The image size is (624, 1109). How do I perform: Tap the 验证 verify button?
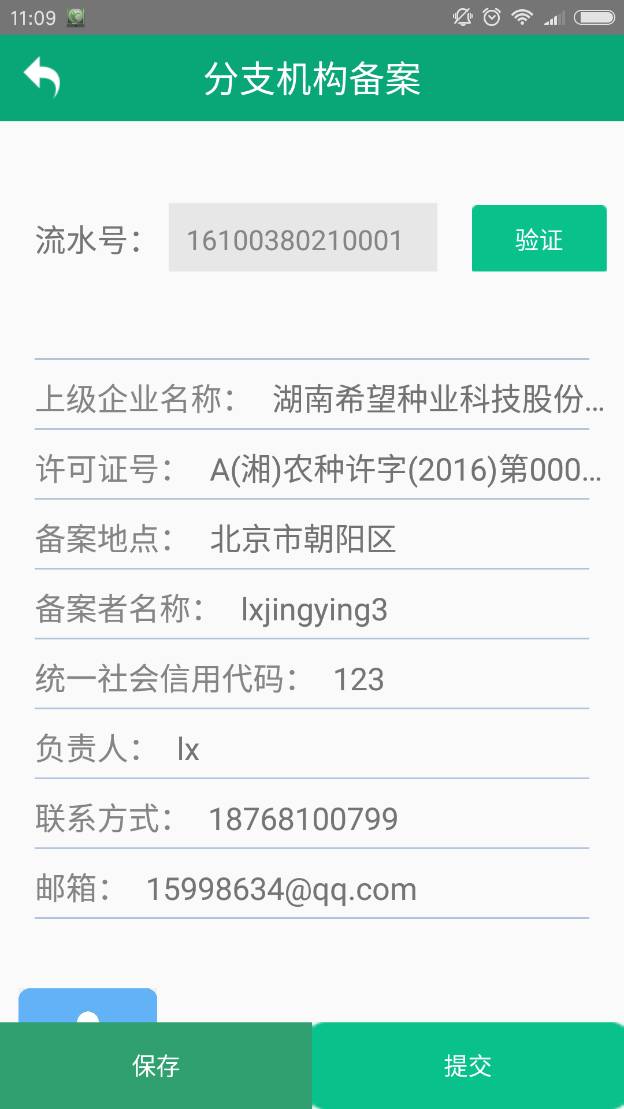click(x=539, y=238)
